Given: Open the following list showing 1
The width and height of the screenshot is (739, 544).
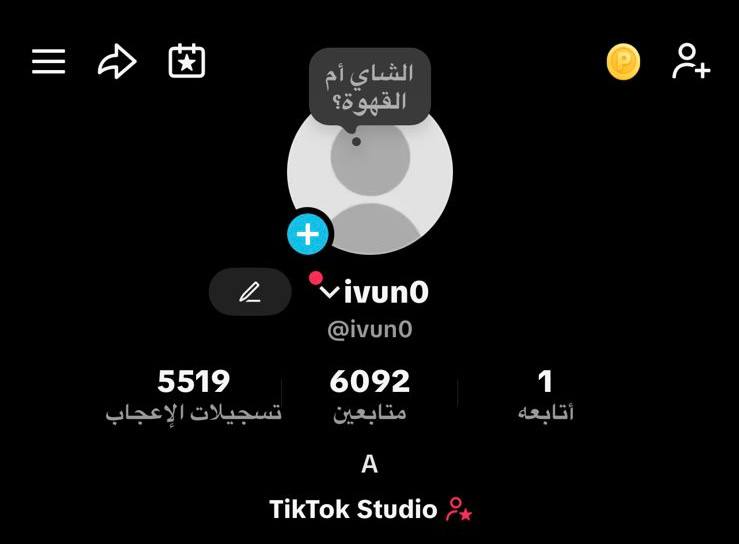Looking at the screenshot, I should click(x=545, y=394).
